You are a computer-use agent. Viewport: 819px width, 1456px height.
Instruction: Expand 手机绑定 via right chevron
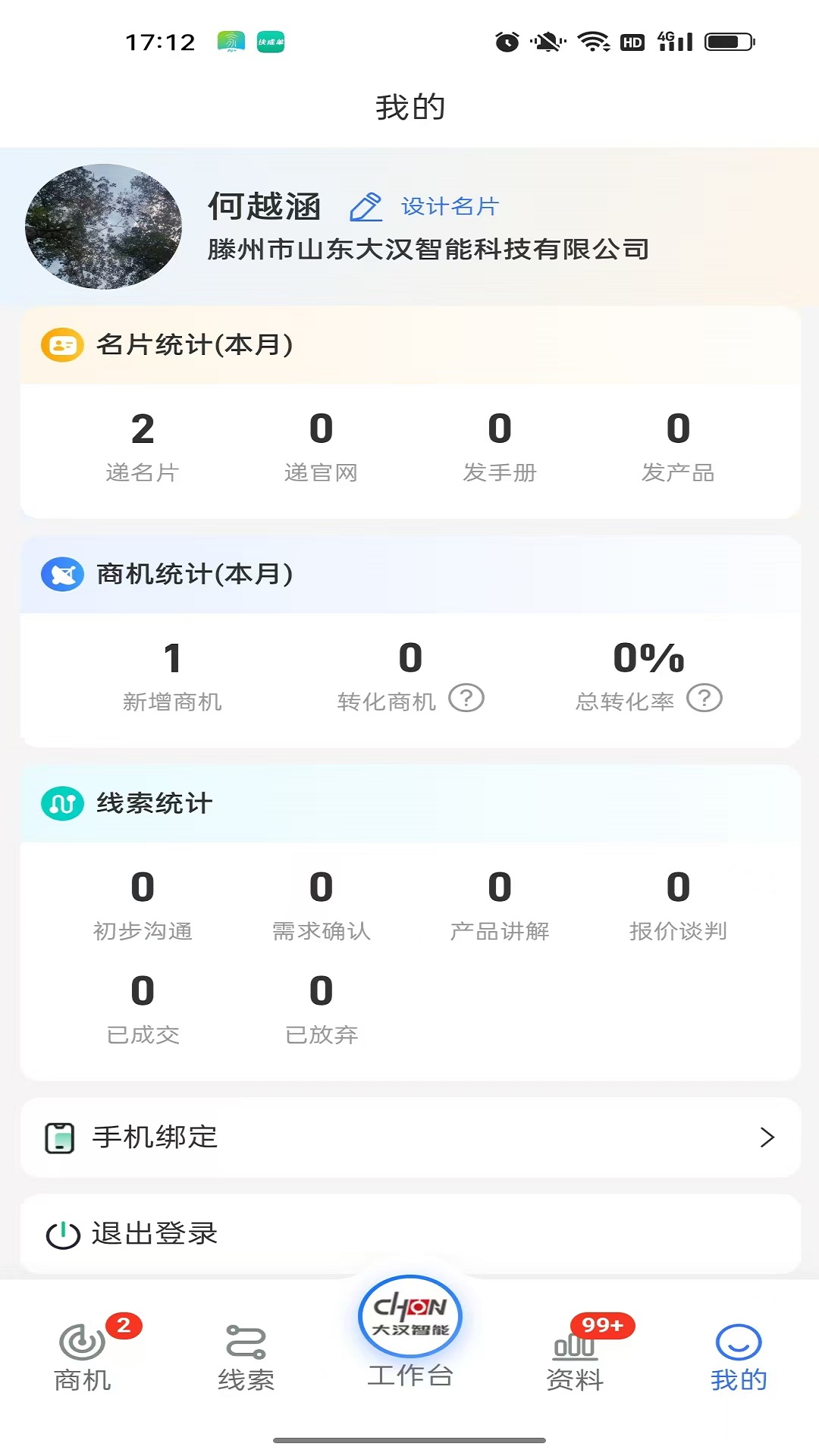767,1137
